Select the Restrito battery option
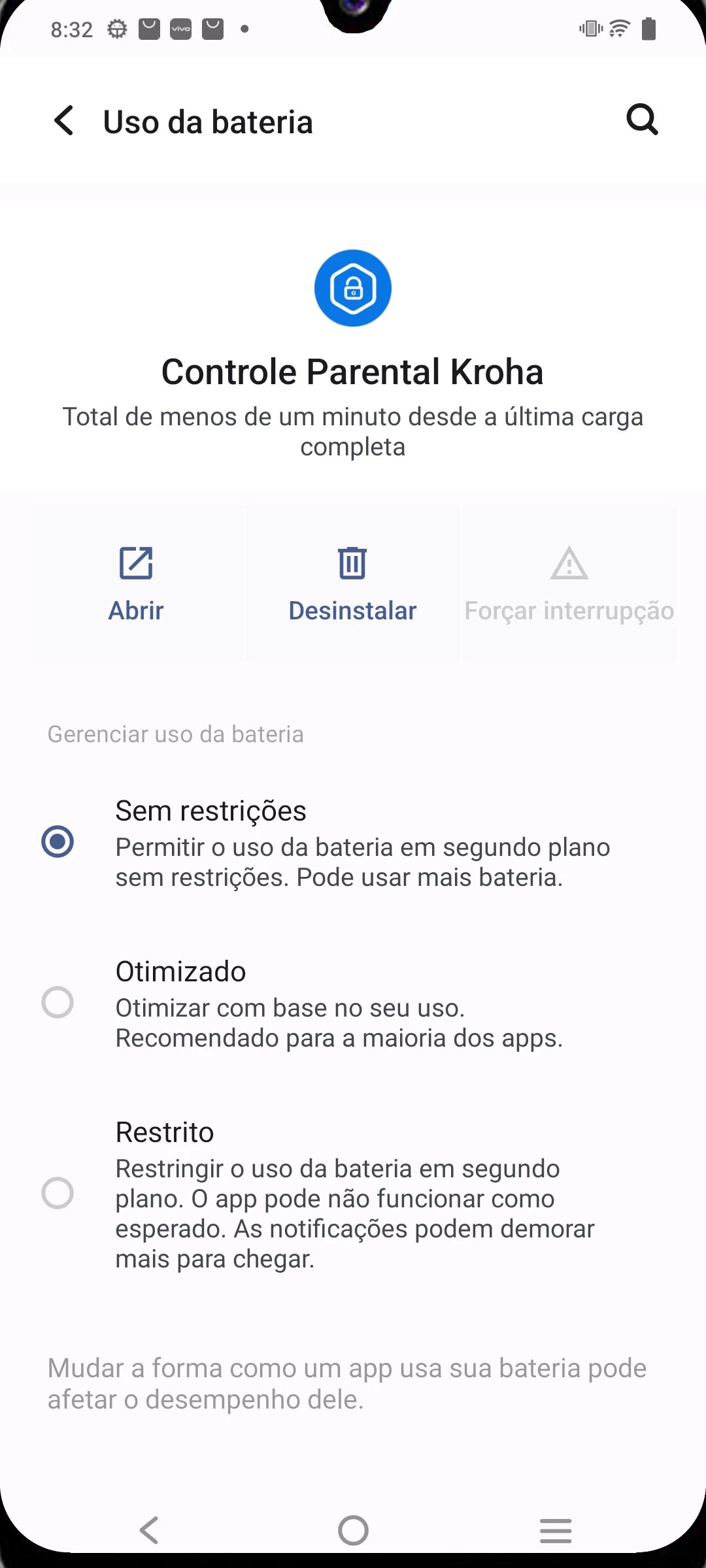This screenshot has height=1568, width=706. tap(58, 1193)
